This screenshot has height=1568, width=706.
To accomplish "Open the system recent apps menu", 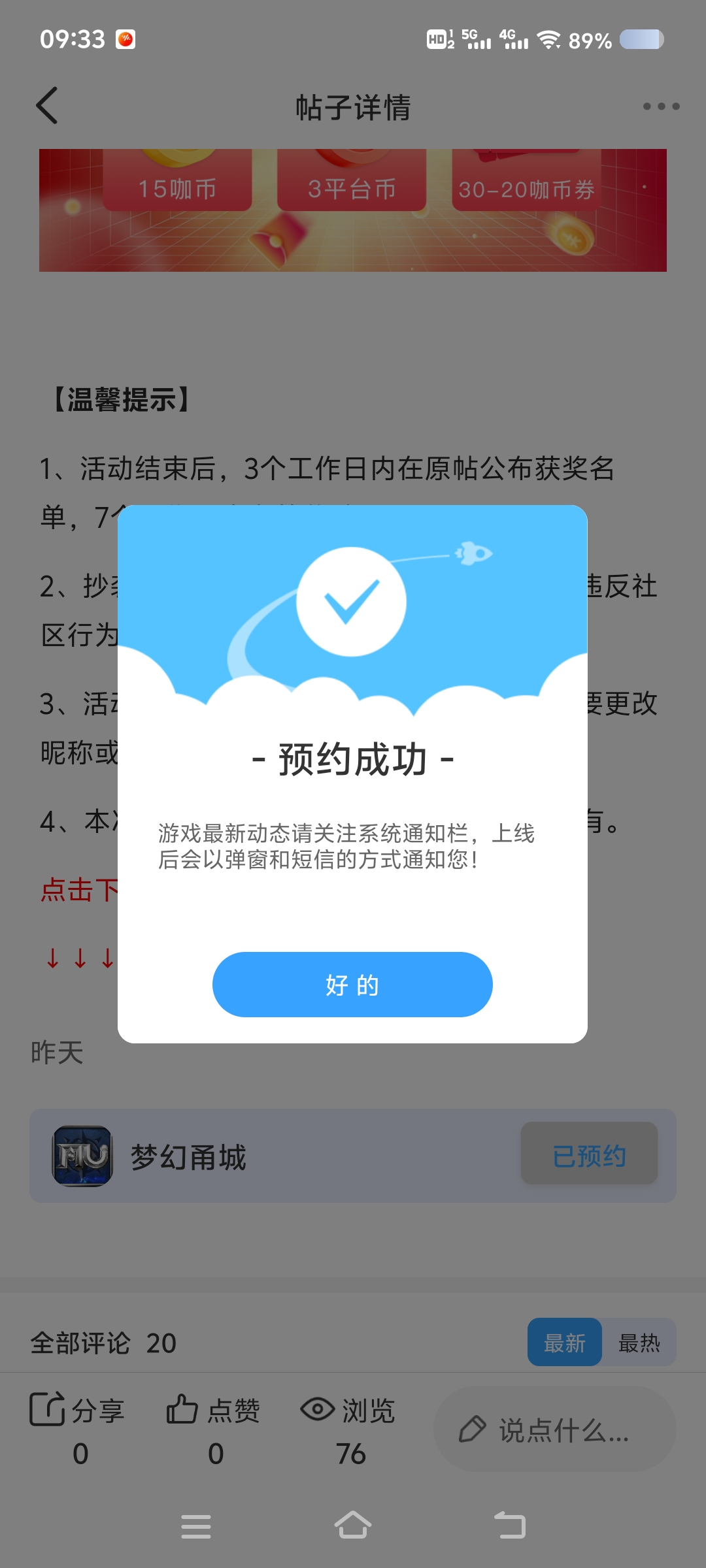I will 195,1526.
